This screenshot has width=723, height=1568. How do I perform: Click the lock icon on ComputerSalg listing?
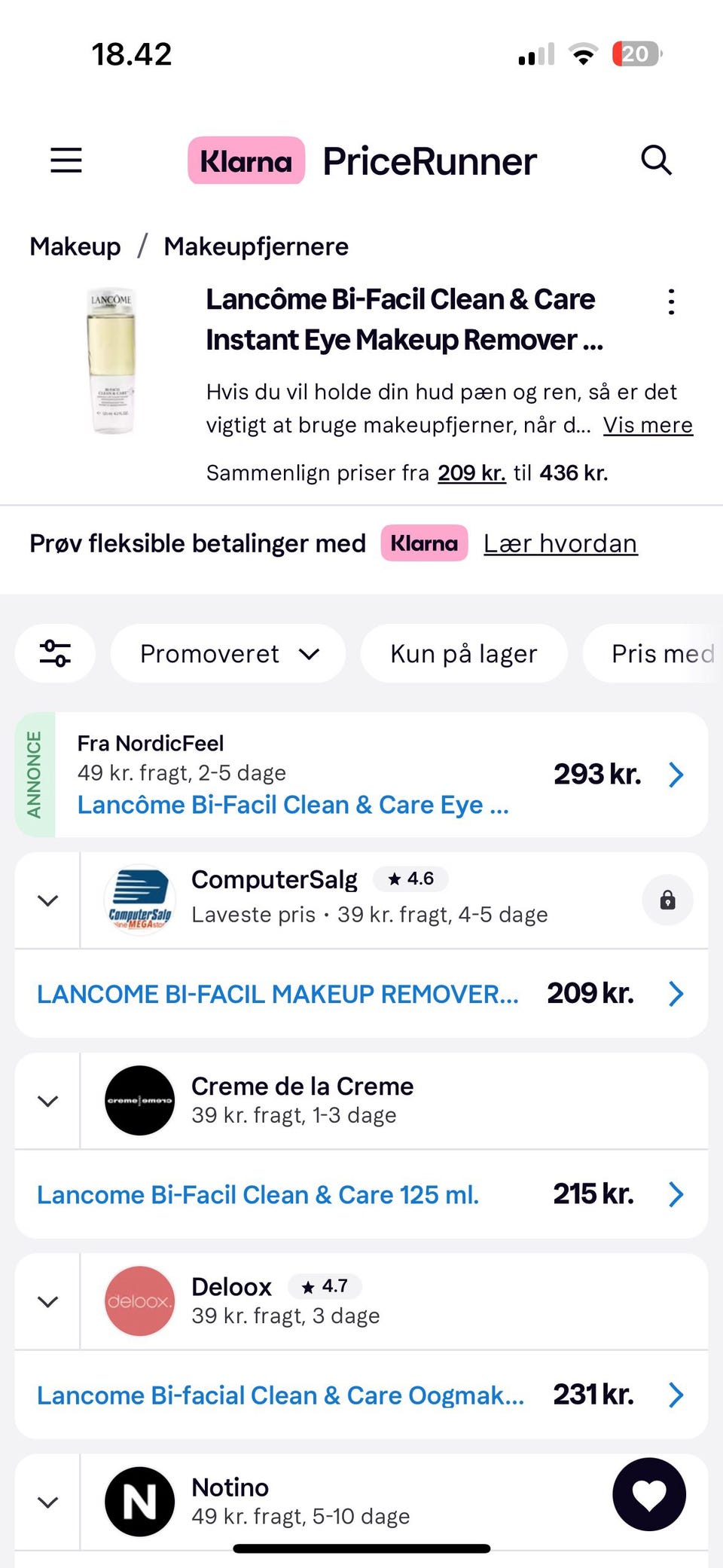pos(667,900)
